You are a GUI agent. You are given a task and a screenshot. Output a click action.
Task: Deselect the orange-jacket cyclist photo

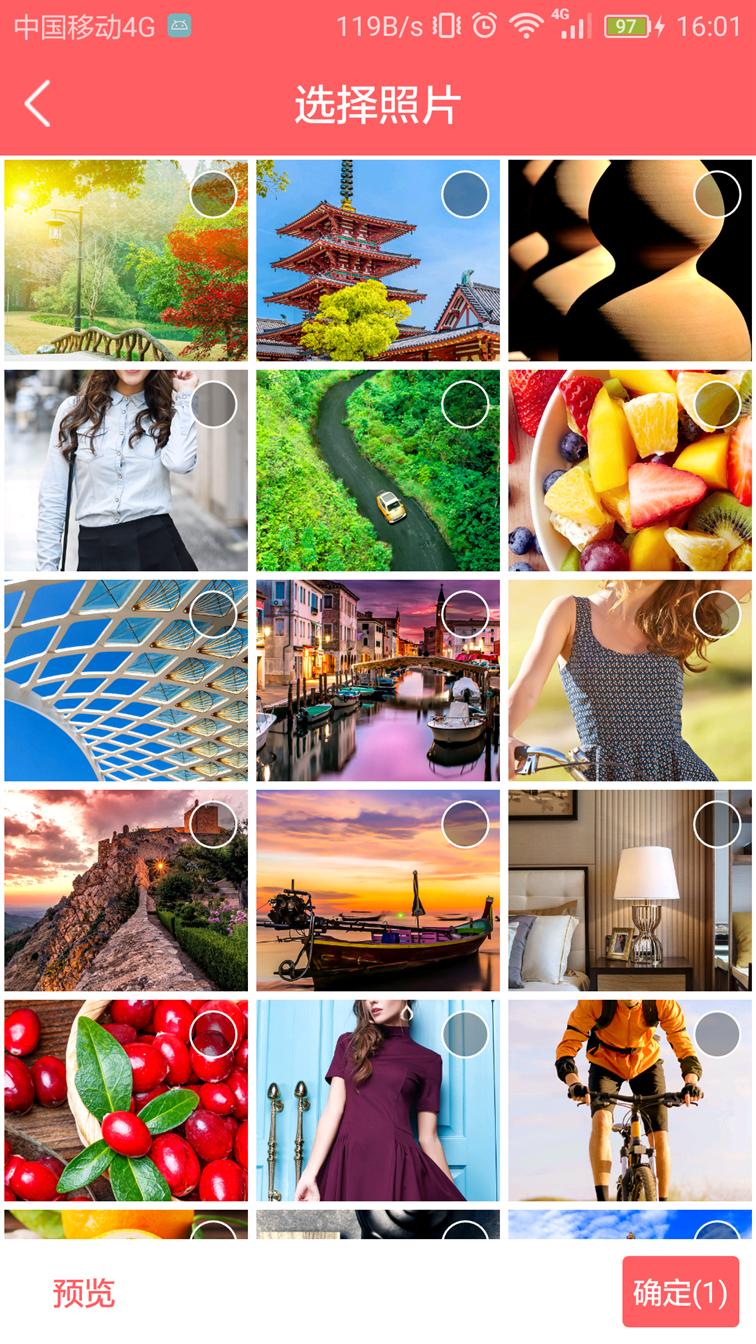[717, 1035]
